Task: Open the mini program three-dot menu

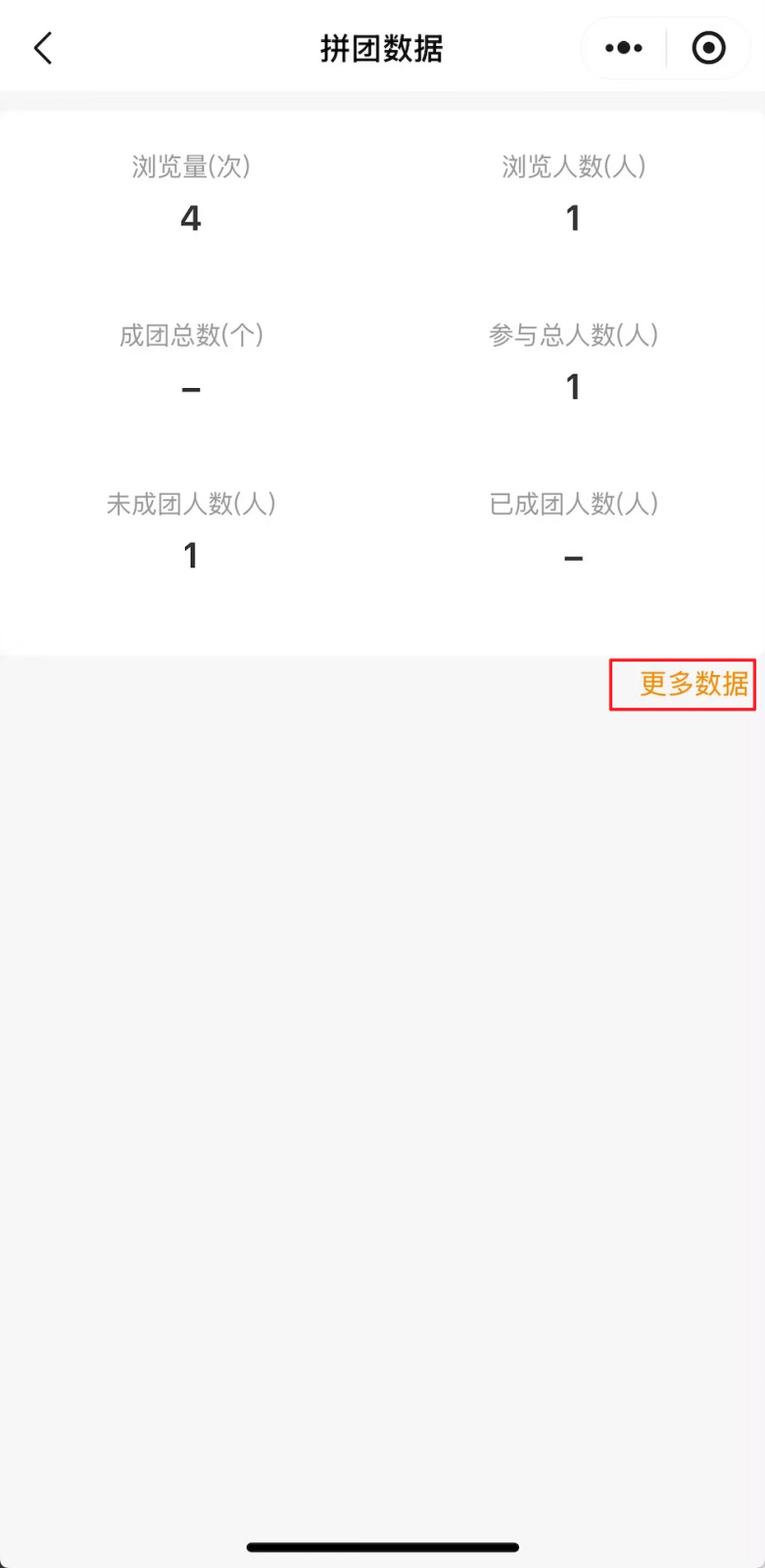Action: click(624, 48)
